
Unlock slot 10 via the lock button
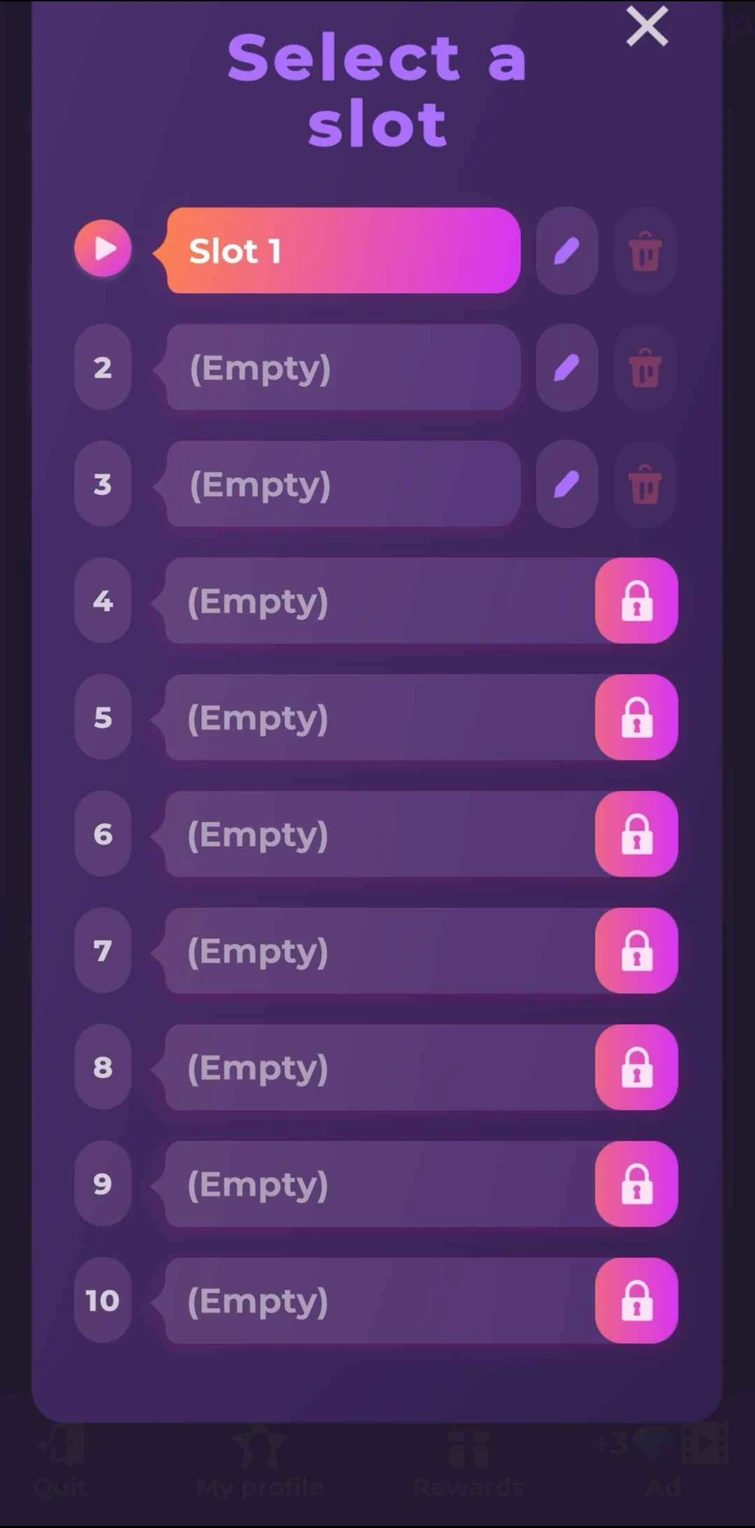pos(637,1301)
